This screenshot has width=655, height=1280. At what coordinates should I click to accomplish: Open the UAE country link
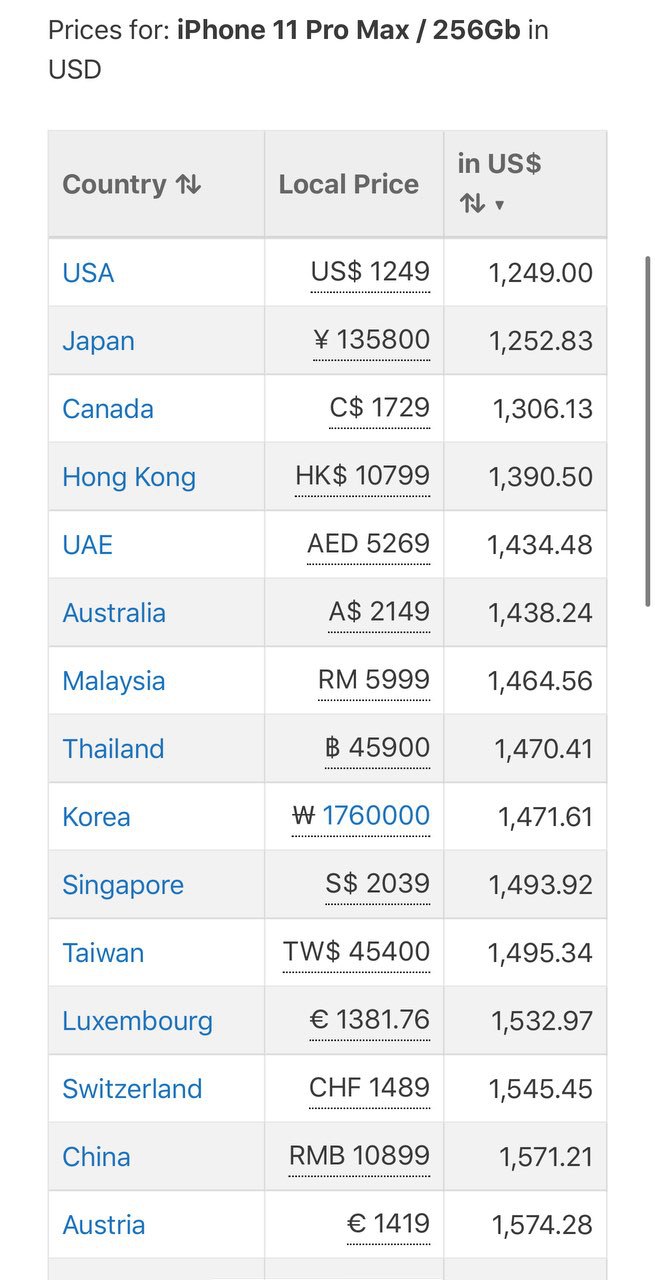(87, 545)
